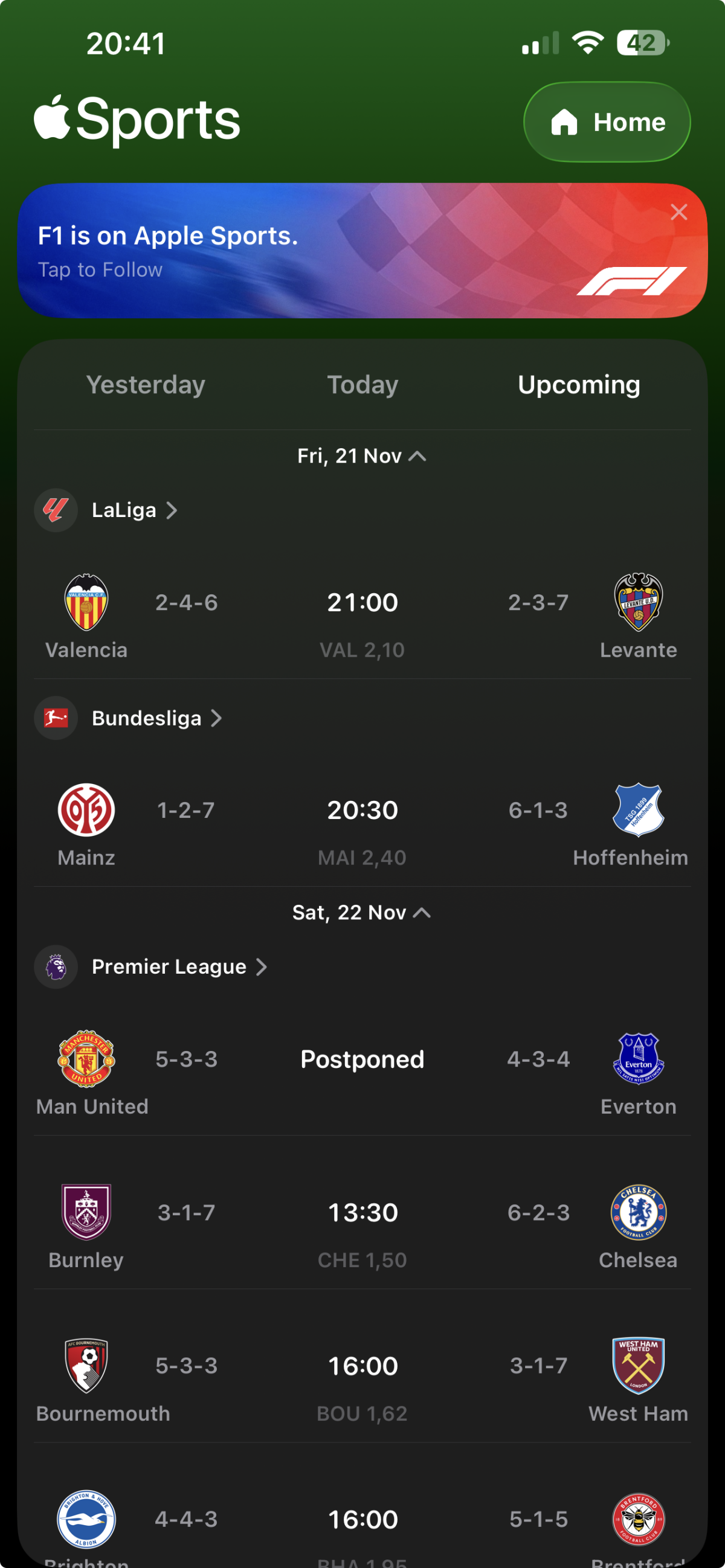Screen dimensions: 725x1568
Task: Open the LaLiga league page
Action: pos(134,510)
